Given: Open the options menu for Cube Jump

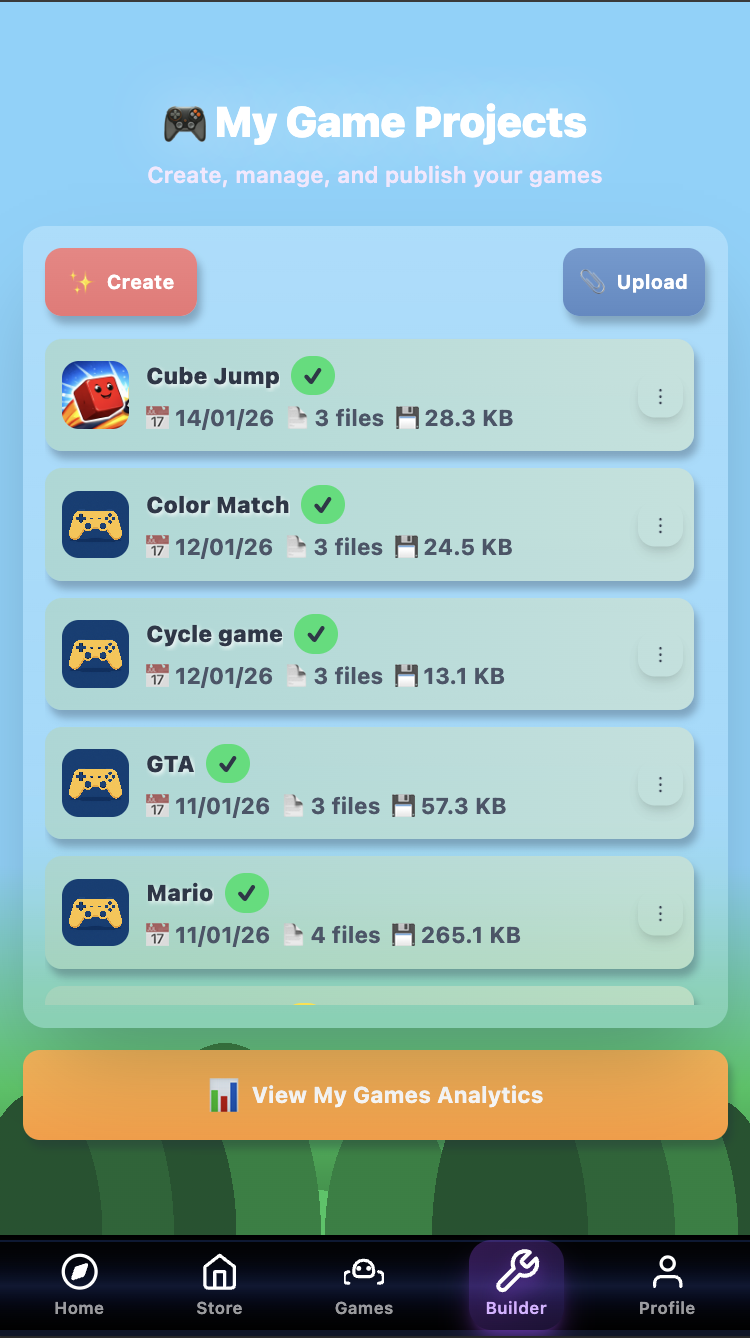Looking at the screenshot, I should (660, 396).
